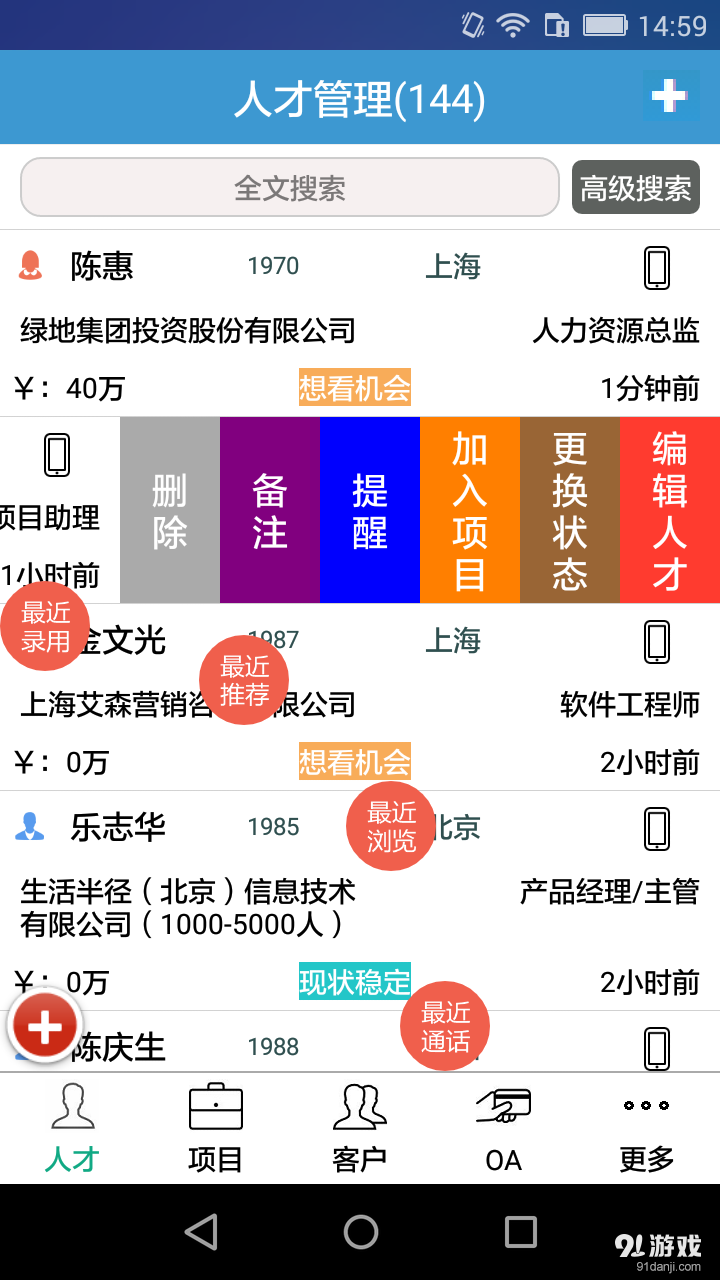Tap the orange 想看机会 status tag on 陈惠
720x1280 pixels.
point(355,383)
